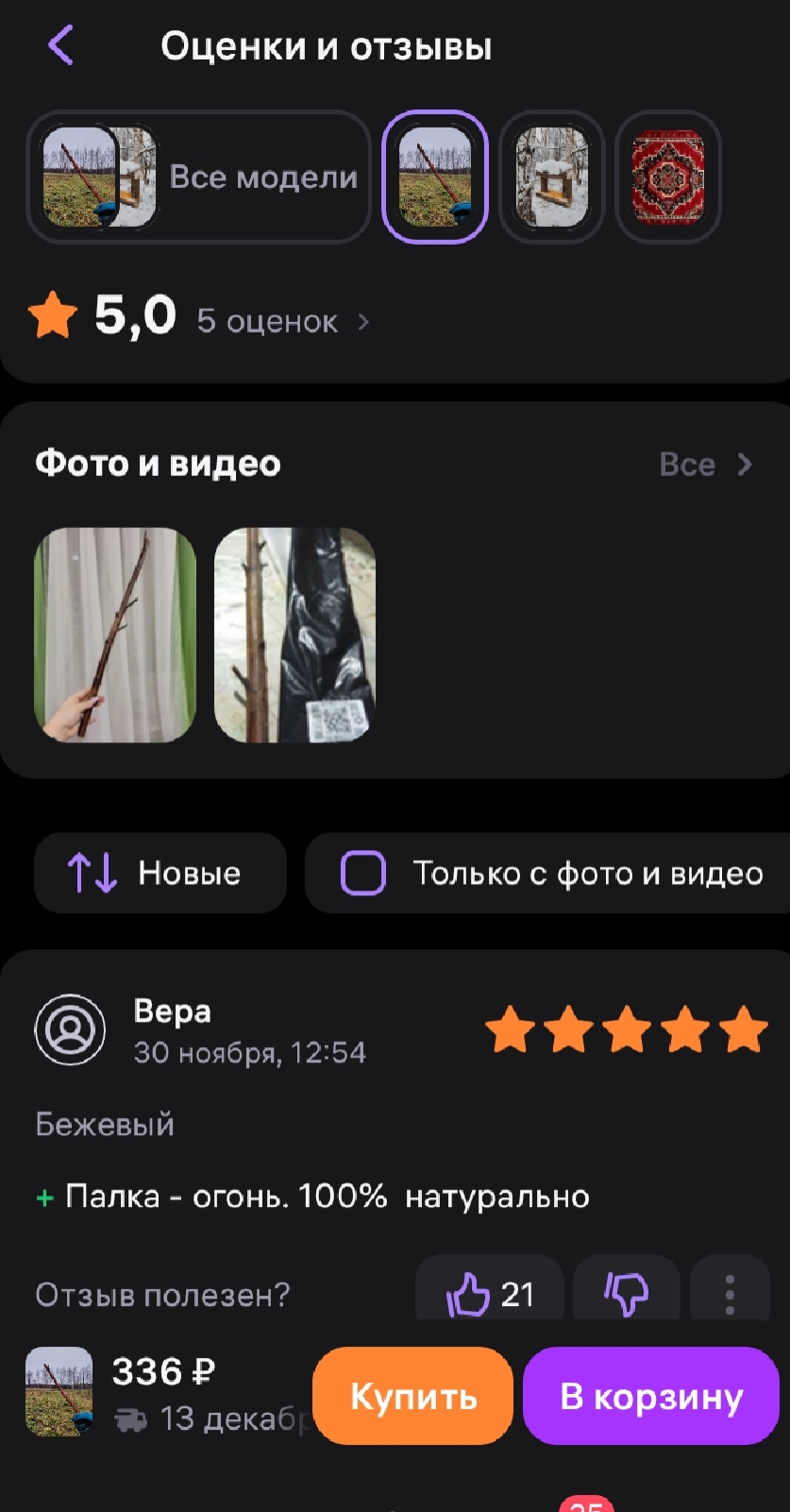The image size is (790, 1512).
Task: Choose the red carpet model
Action: tap(668, 178)
